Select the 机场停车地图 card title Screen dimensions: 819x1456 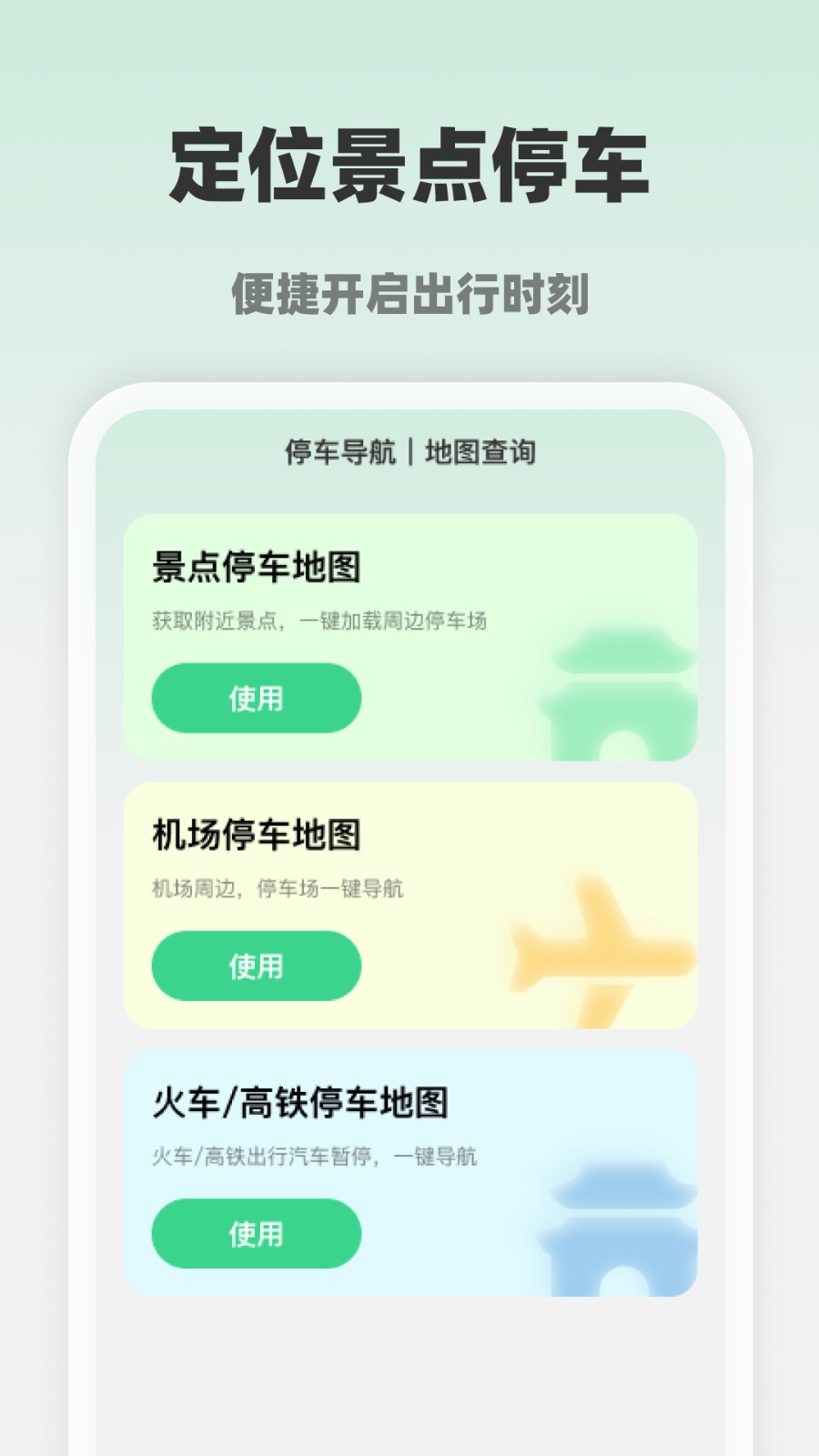click(258, 834)
